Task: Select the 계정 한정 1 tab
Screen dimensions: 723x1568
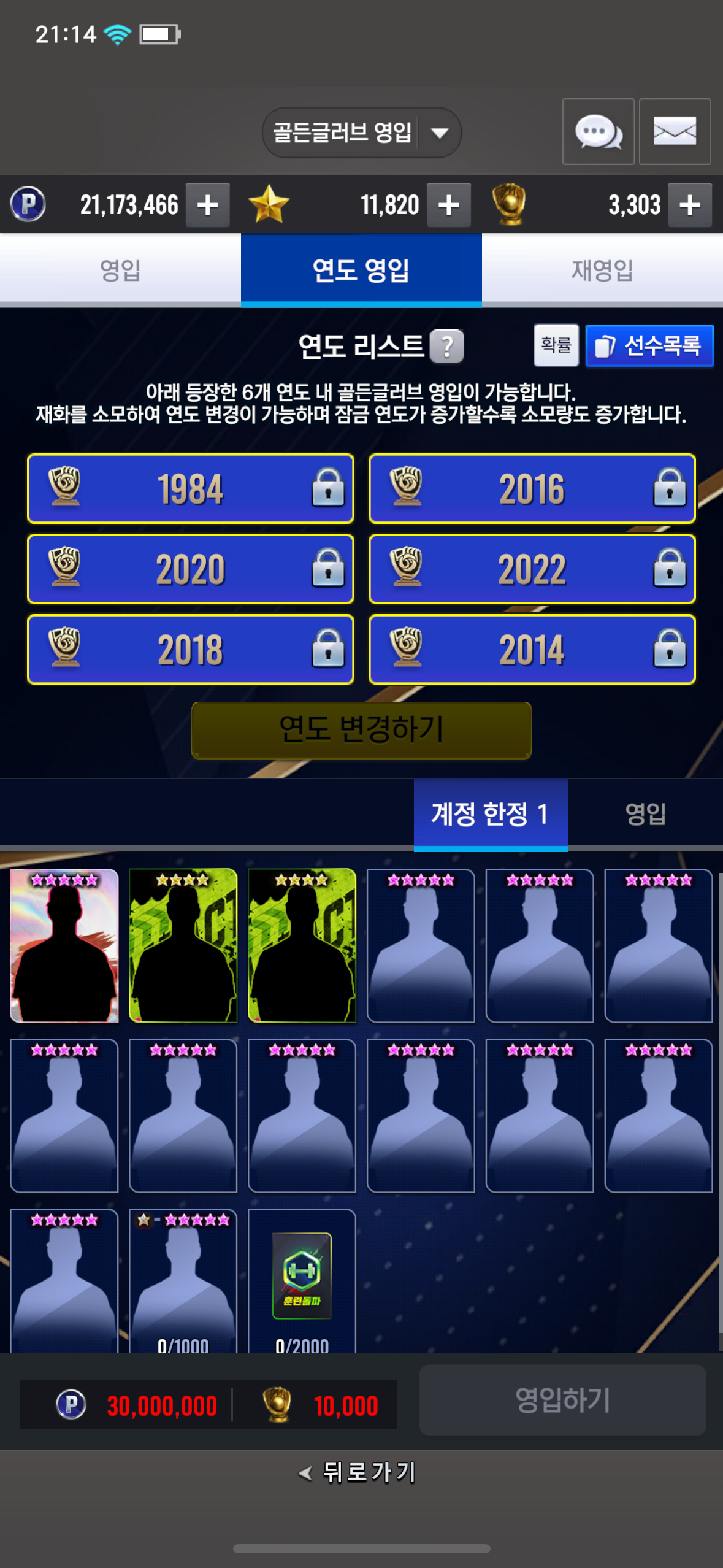Action: point(491,814)
